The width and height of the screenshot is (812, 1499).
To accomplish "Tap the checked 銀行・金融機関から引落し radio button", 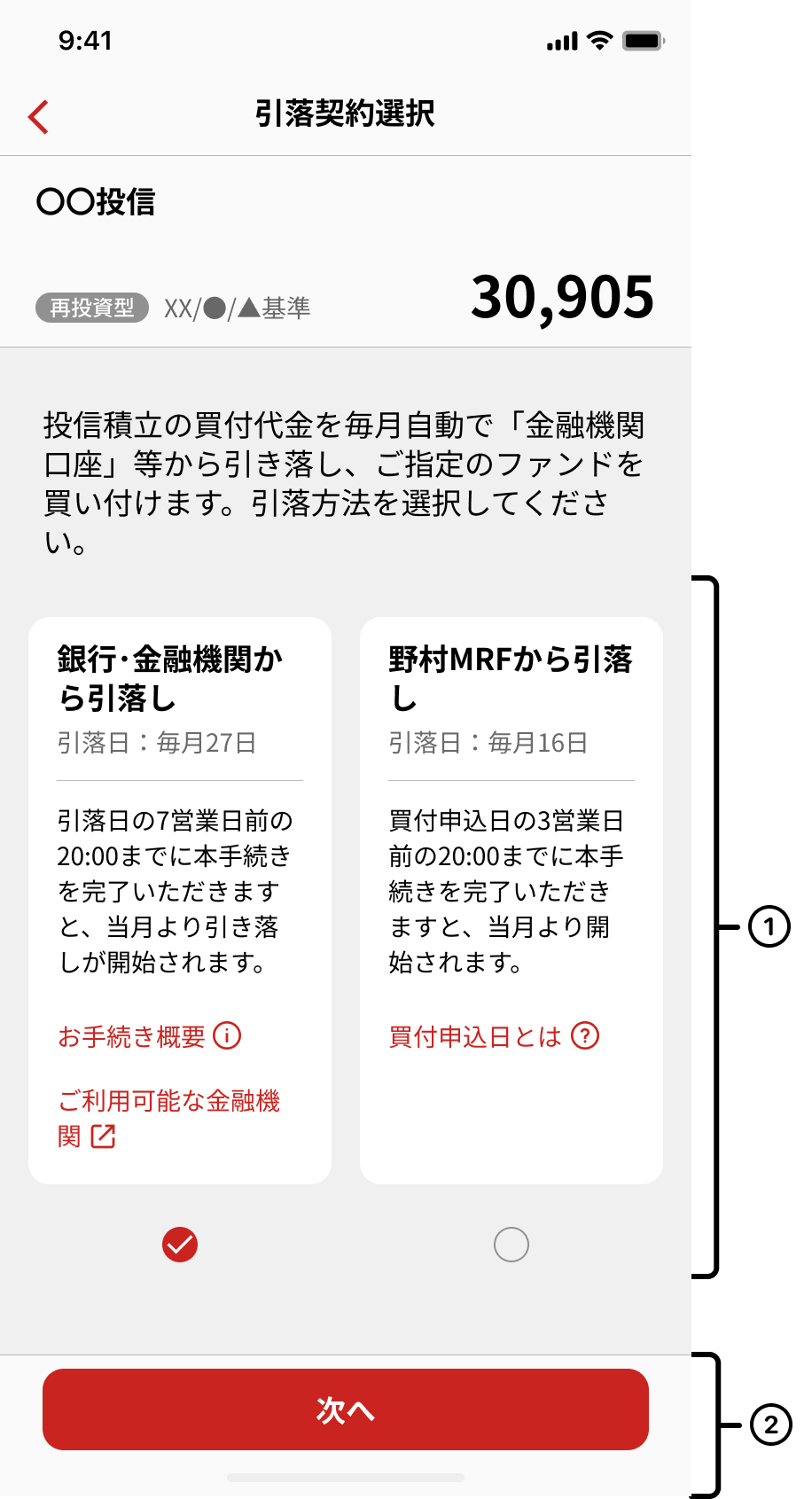I will click(x=180, y=1245).
